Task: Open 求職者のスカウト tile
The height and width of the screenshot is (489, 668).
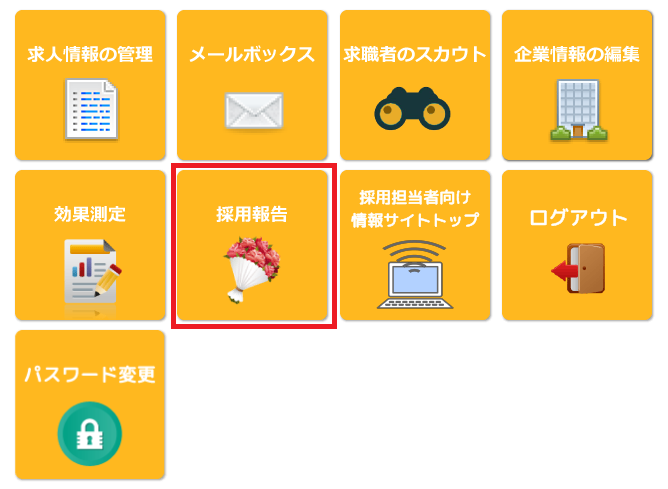Action: pyautogui.click(x=415, y=85)
